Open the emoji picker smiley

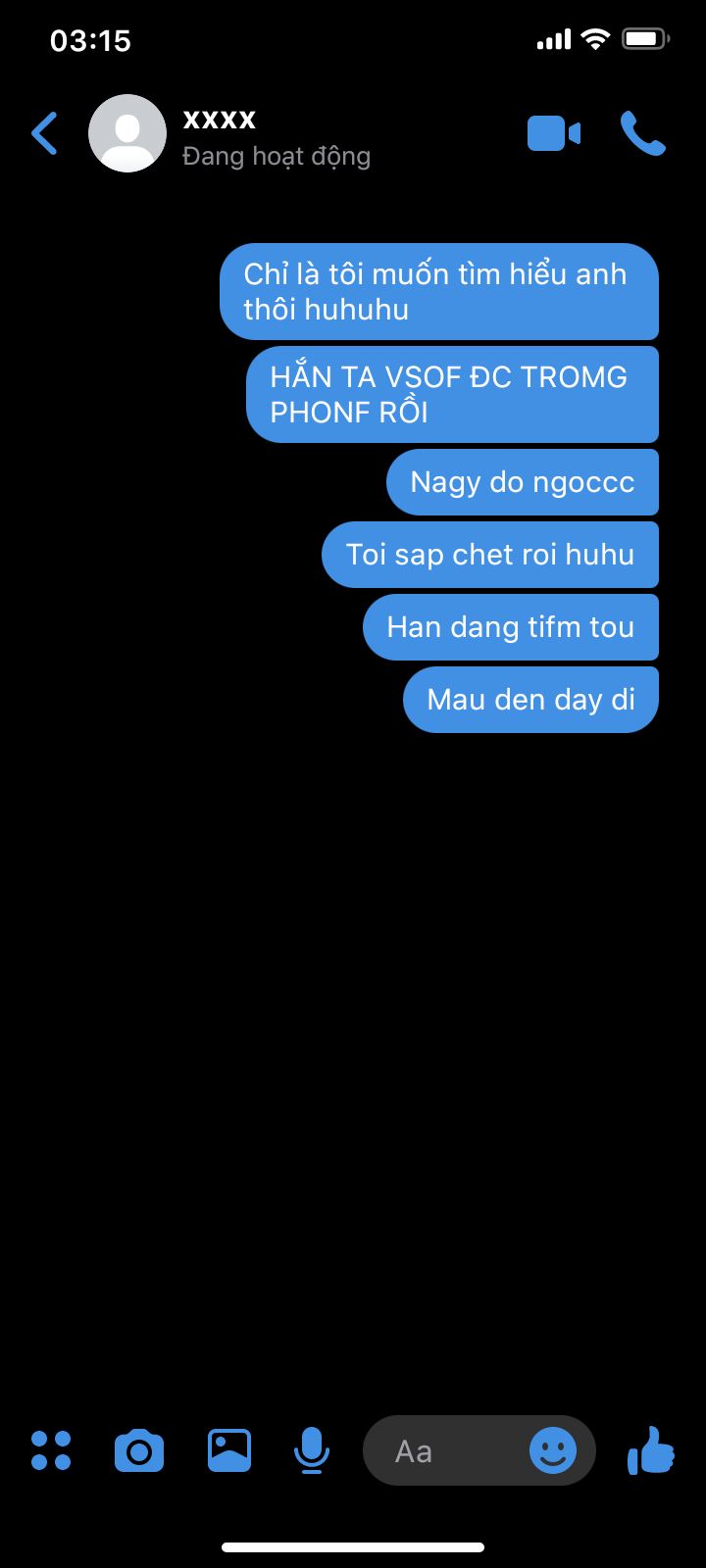click(x=553, y=1450)
